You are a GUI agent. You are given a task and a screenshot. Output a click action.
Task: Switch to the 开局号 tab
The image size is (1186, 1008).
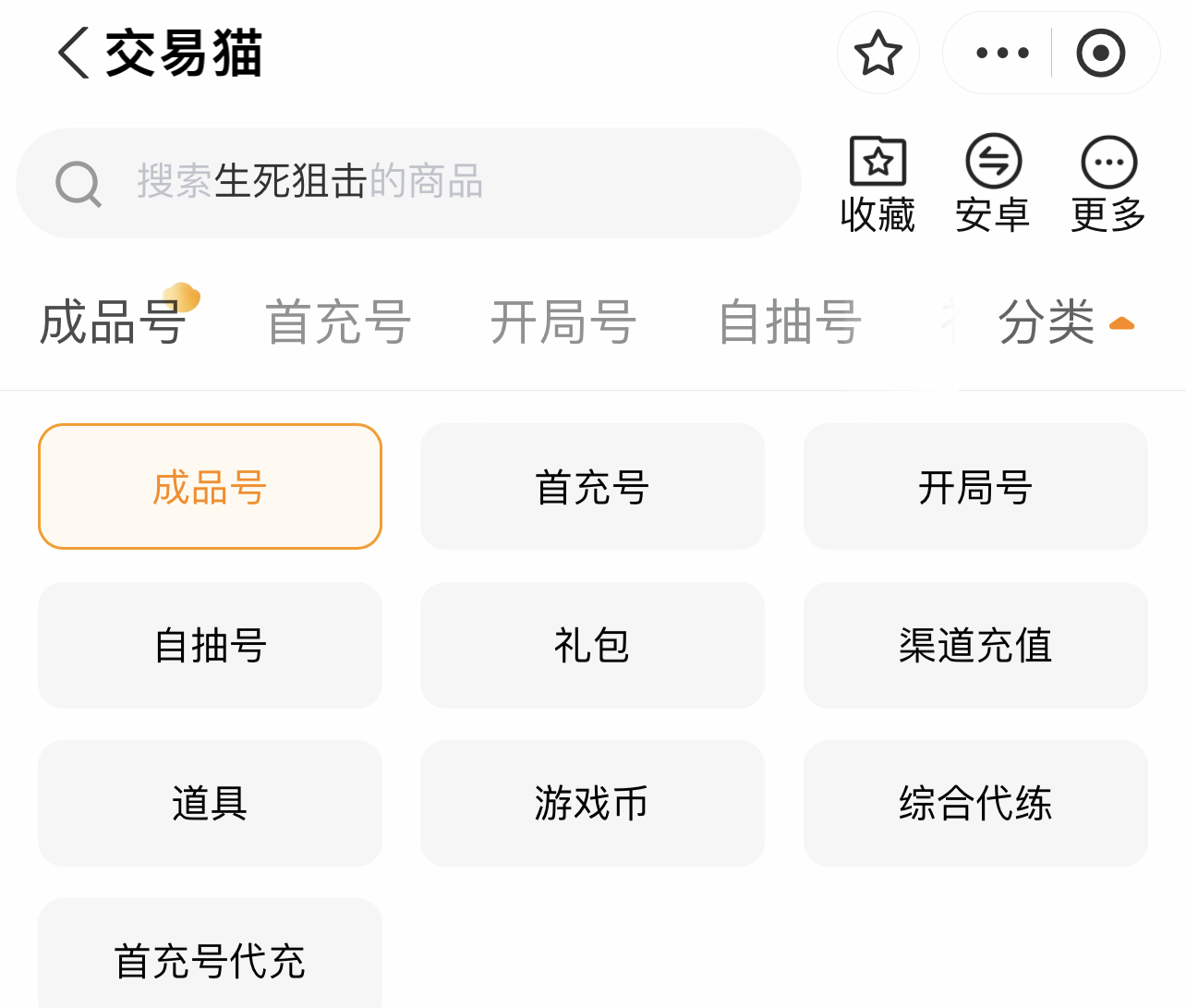563,322
